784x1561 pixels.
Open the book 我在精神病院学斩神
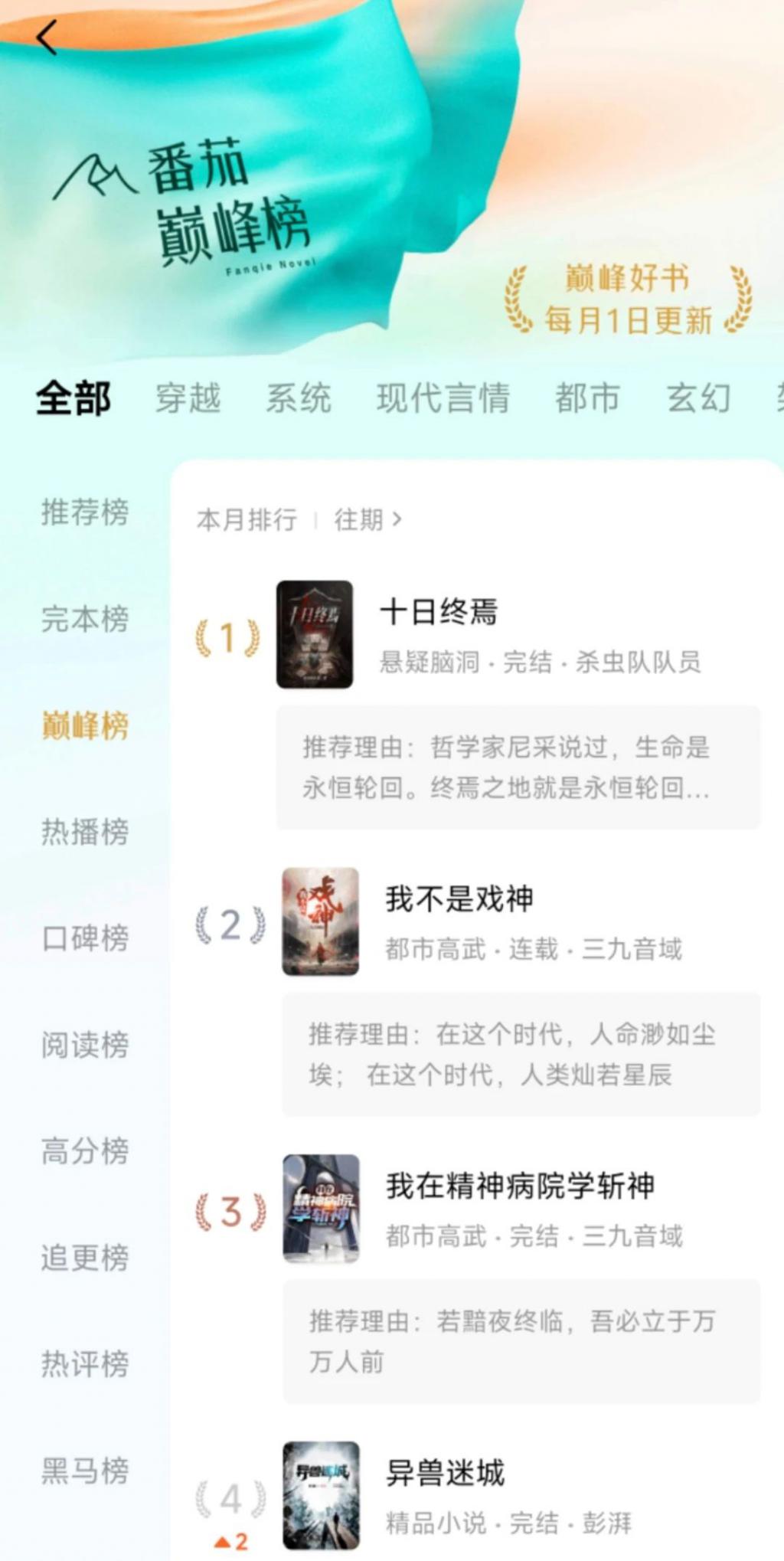pos(520,1186)
